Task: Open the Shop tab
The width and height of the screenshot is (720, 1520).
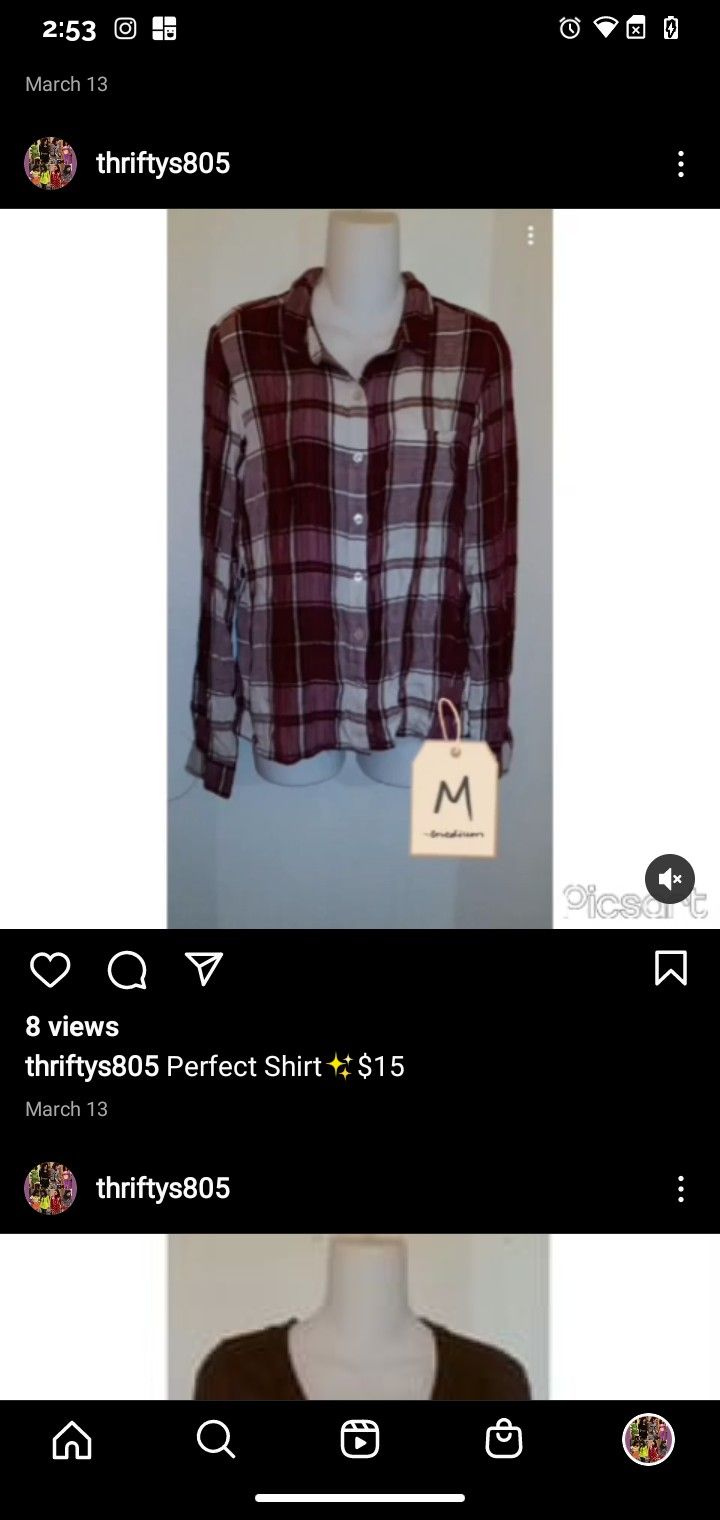Action: 503,1440
